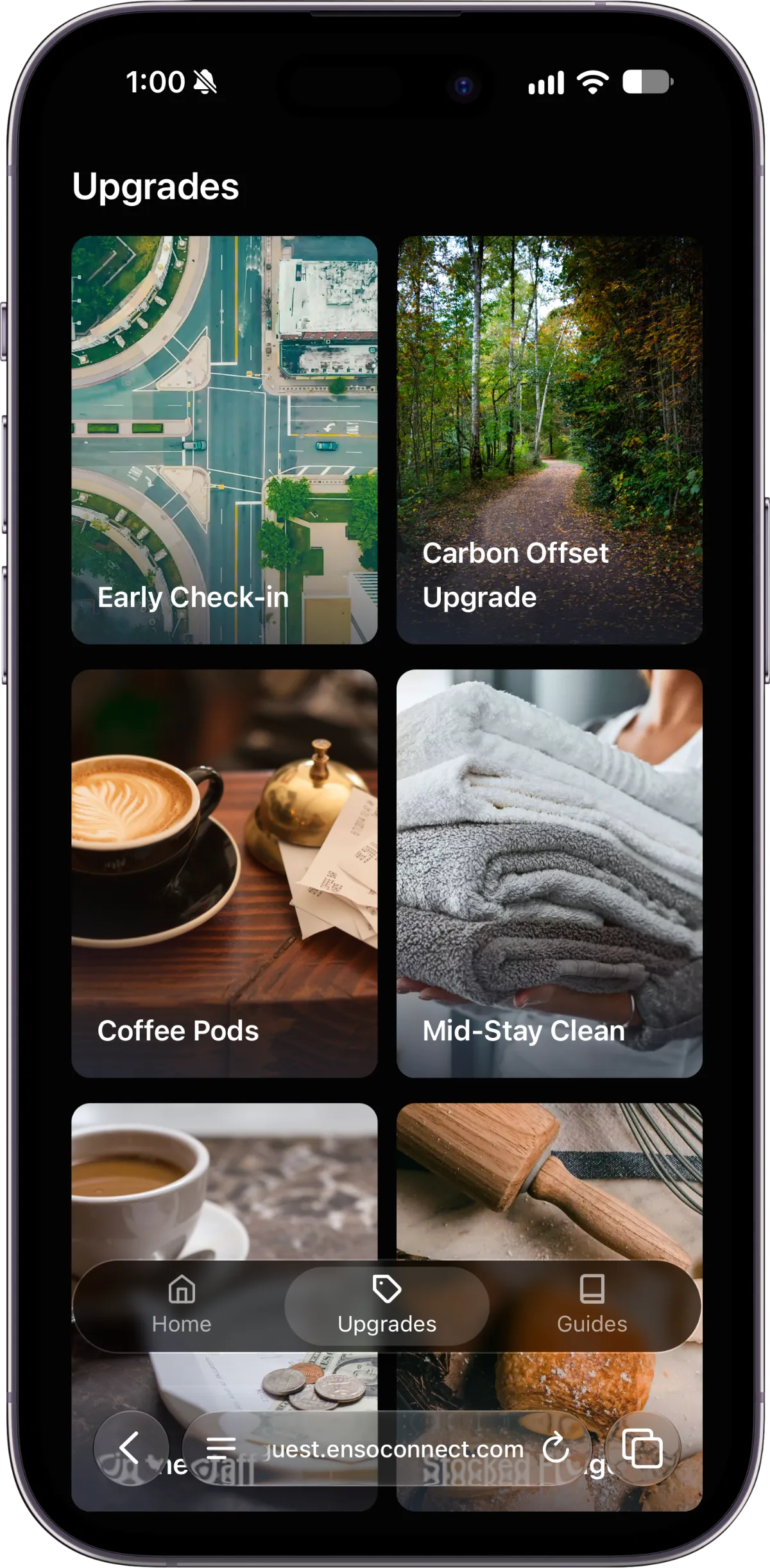View the Coffee Pods upgrade
This screenshot has height=1568, width=770.
click(x=224, y=873)
